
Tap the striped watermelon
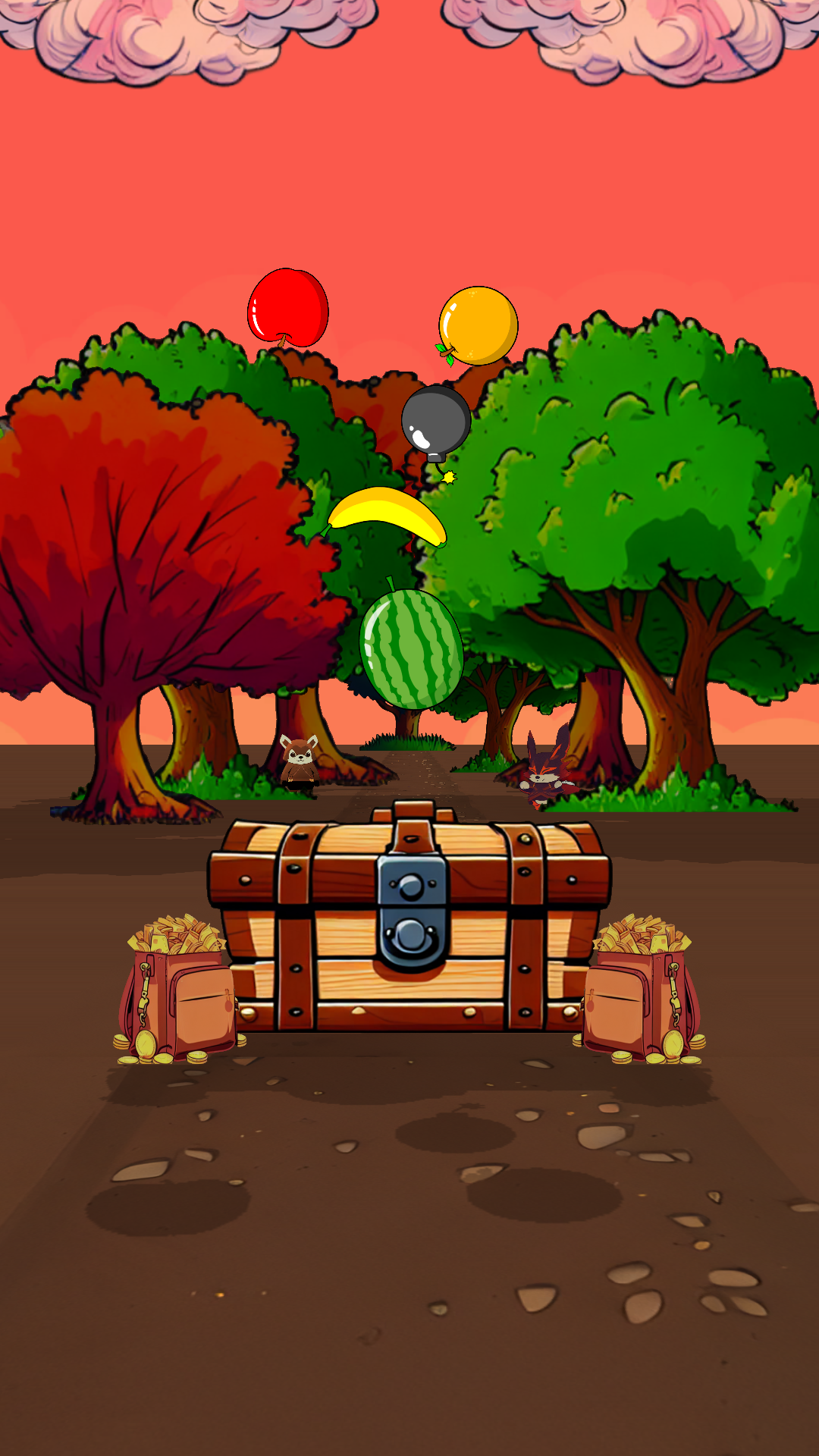click(411, 649)
